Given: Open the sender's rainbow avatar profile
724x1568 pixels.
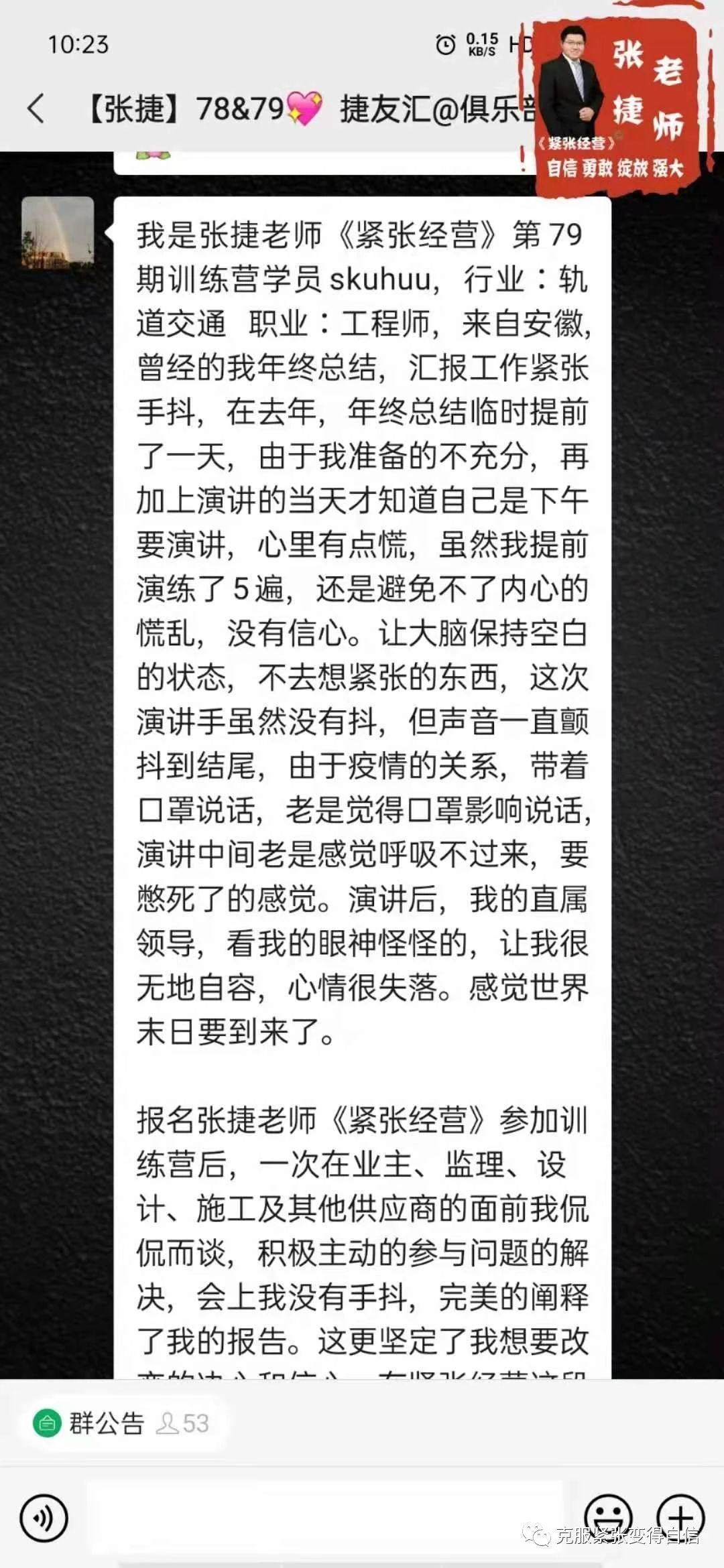Looking at the screenshot, I should [x=58, y=233].
